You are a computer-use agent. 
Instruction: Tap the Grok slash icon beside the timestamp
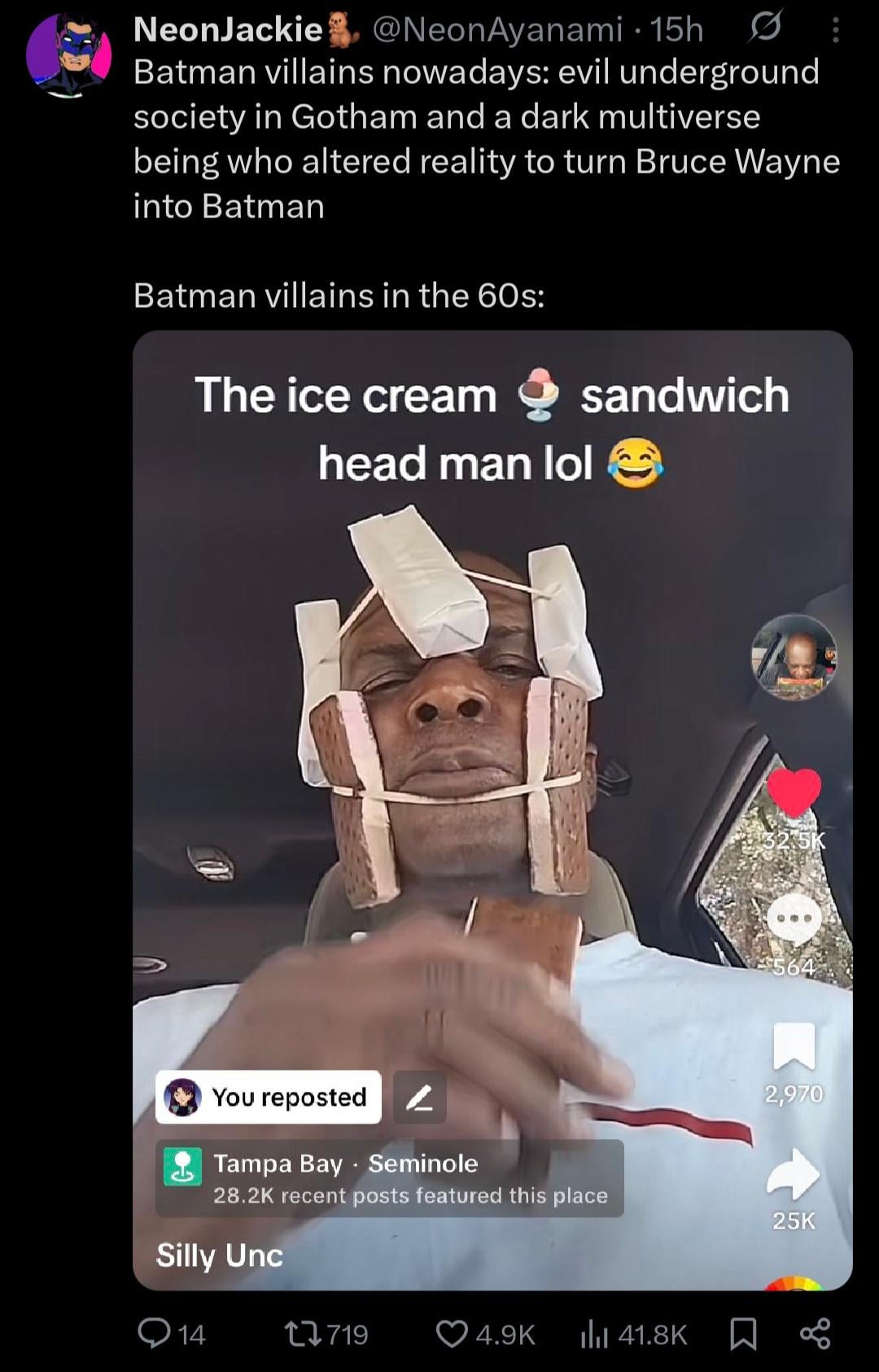[x=766, y=29]
